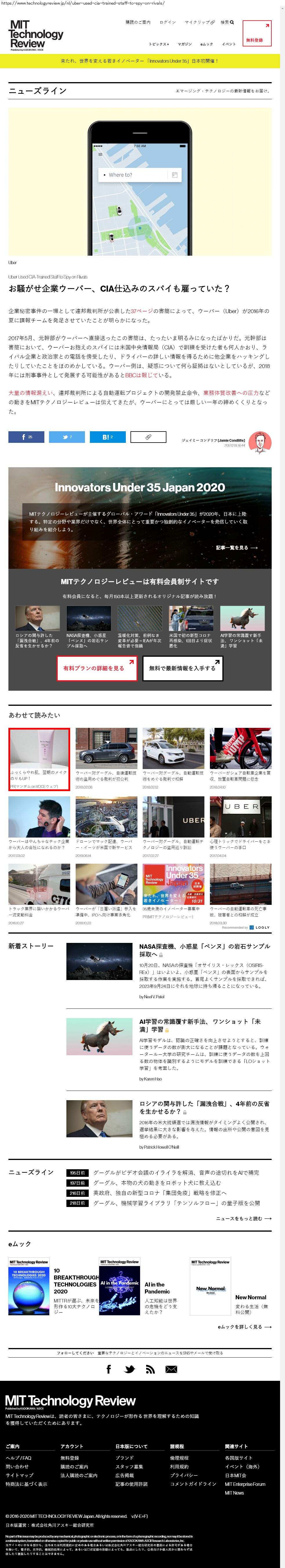Tap the RSS feed icon in footer

[150, 1369]
